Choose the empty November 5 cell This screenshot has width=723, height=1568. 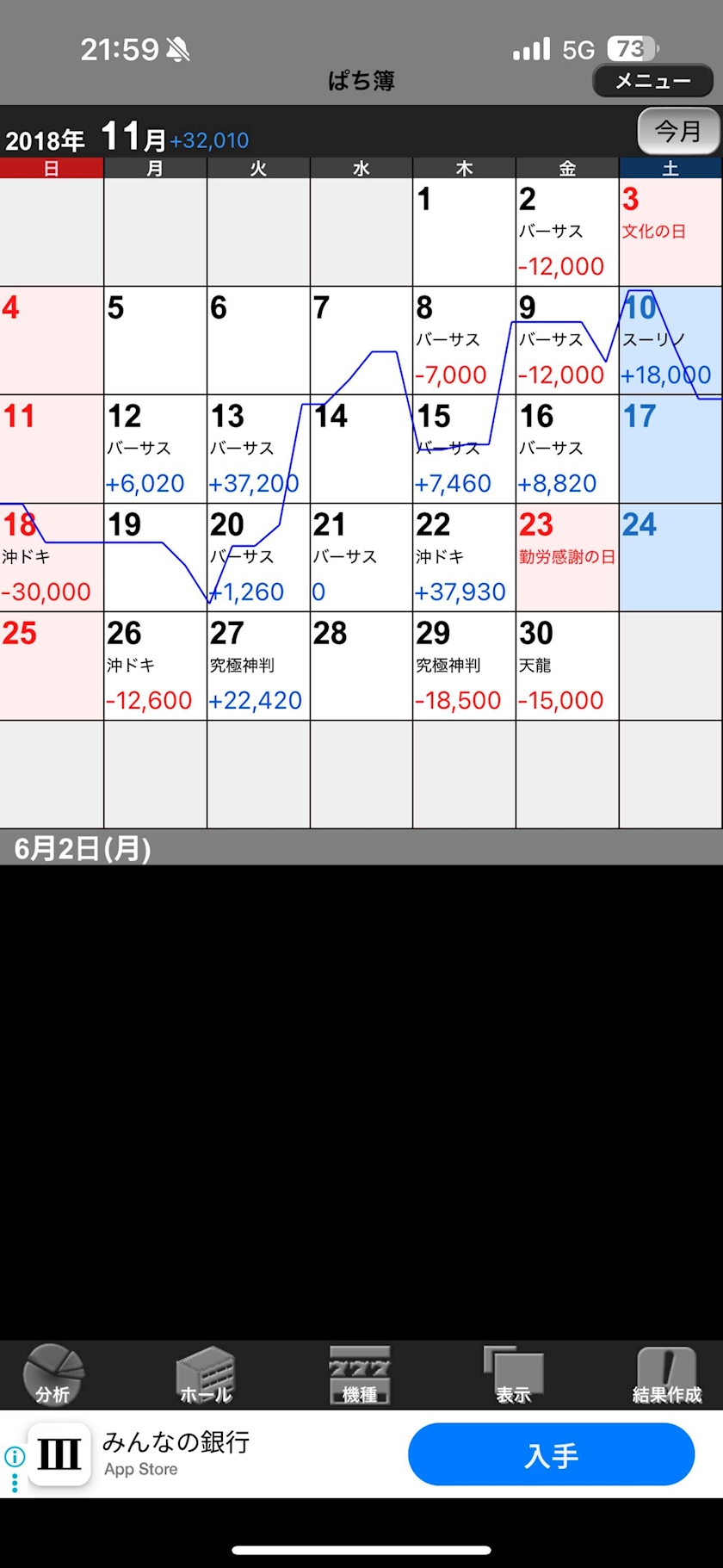pos(155,341)
